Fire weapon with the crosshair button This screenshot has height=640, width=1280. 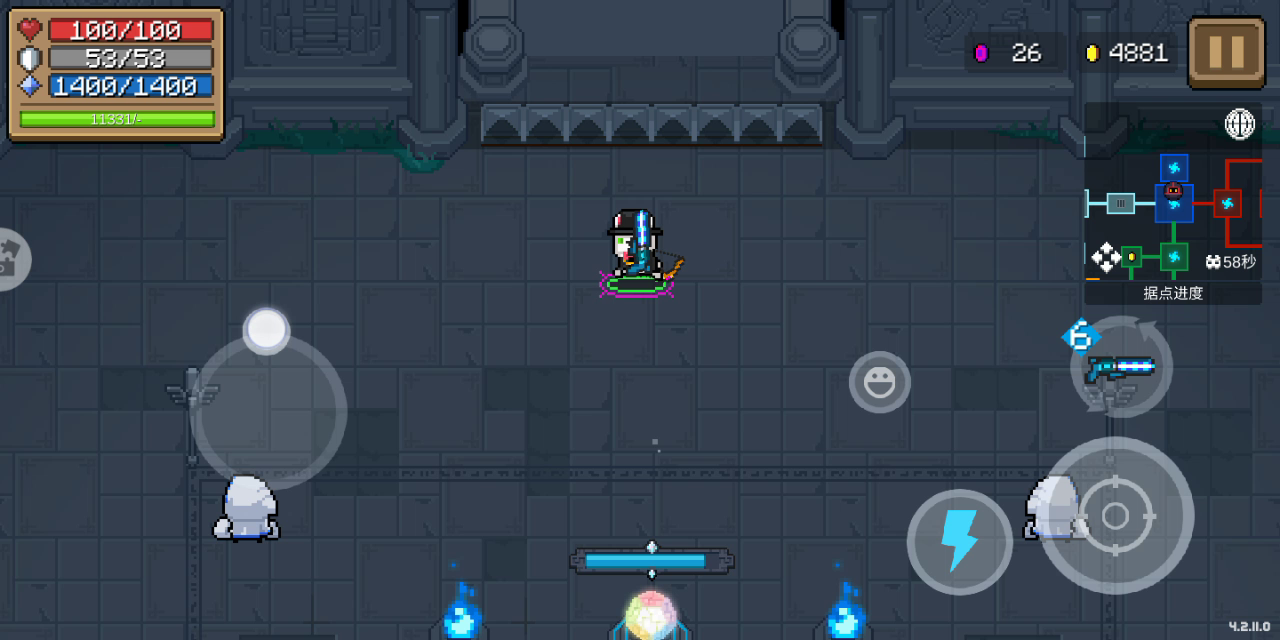(x=1116, y=516)
